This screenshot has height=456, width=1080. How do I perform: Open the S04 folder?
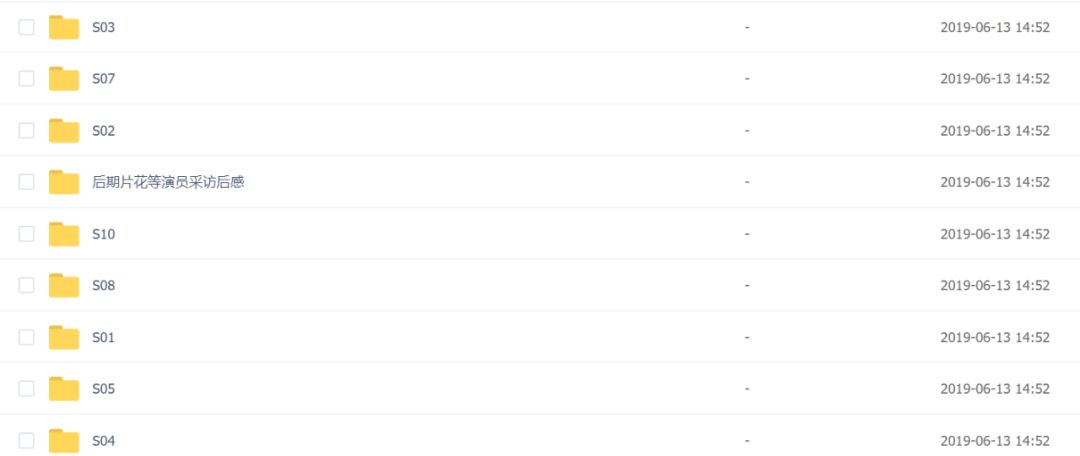(103, 440)
